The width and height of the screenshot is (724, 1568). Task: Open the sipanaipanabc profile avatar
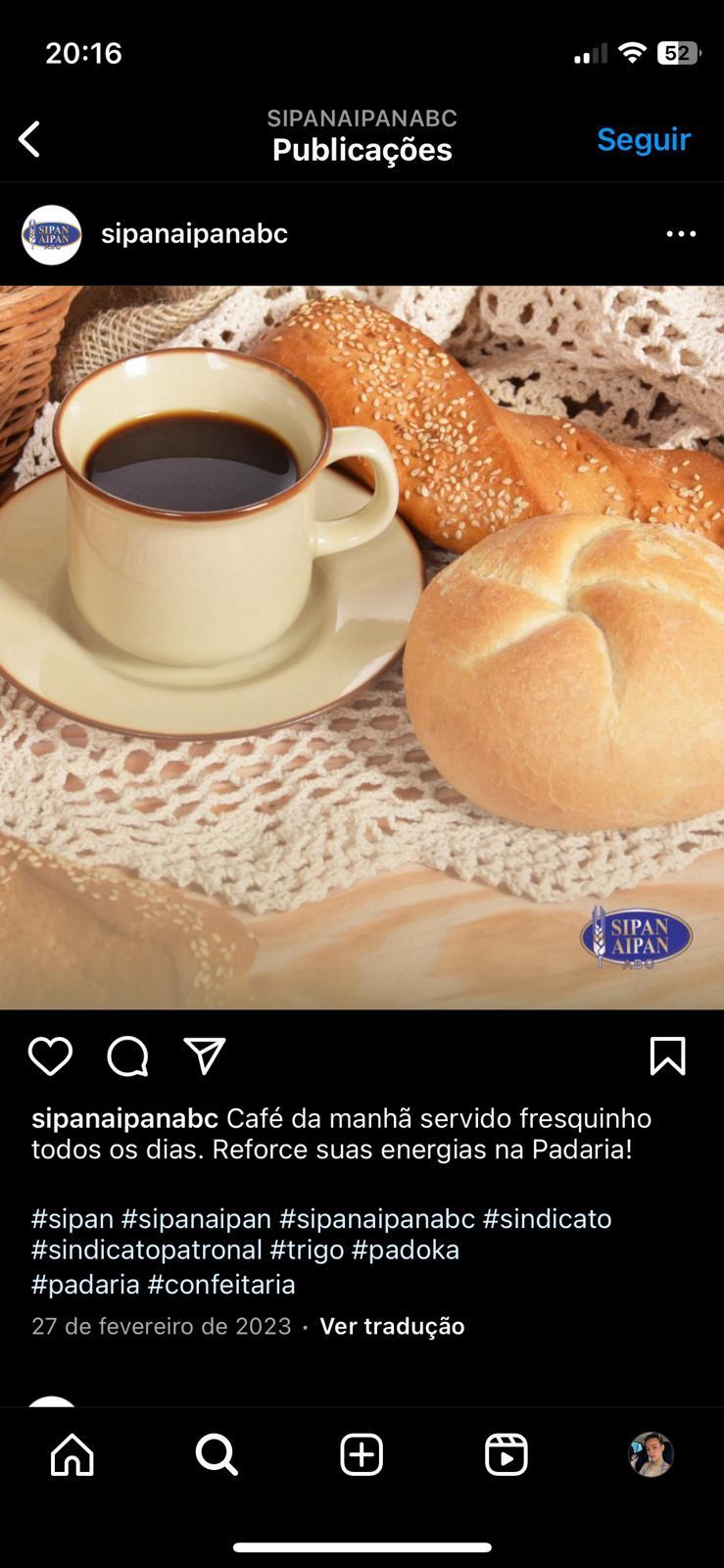51,234
